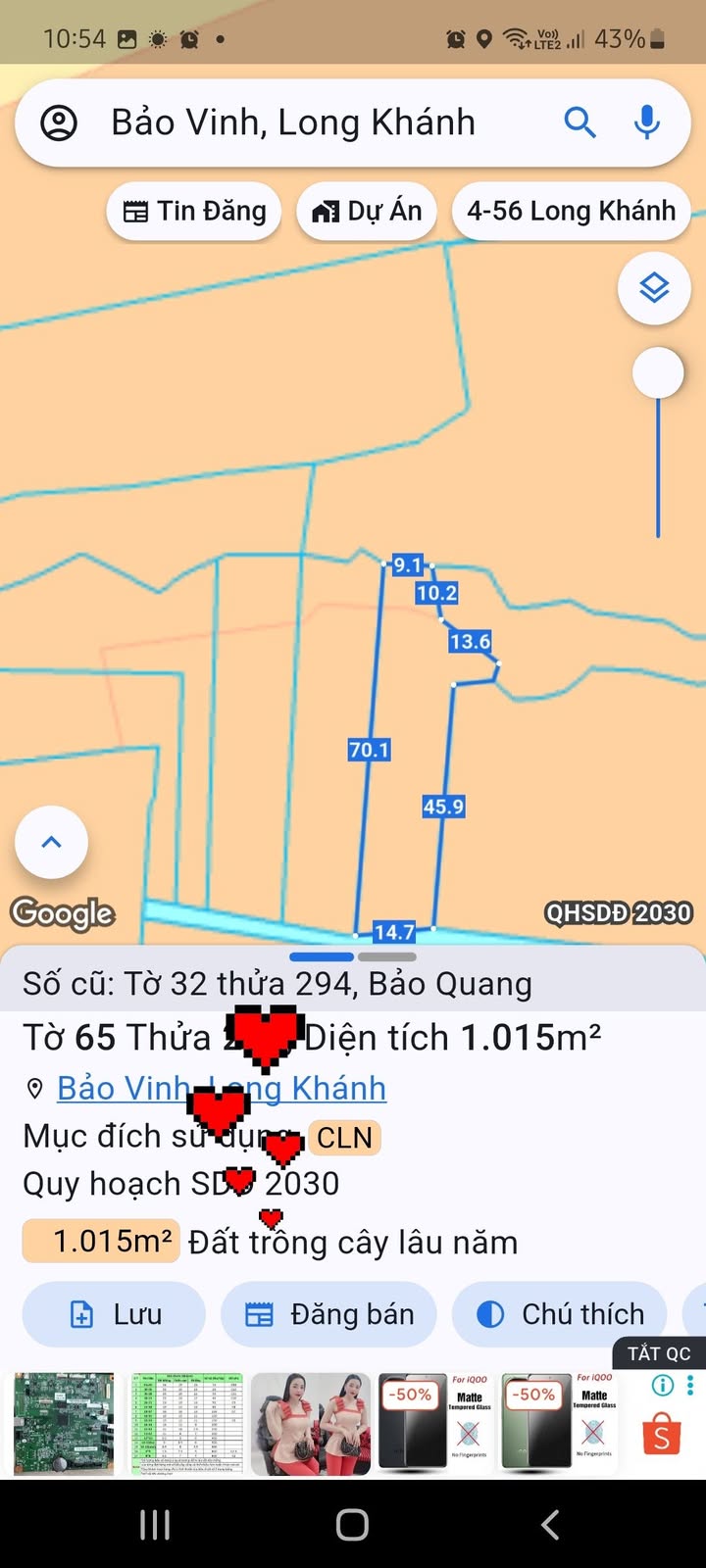Show the Chú thích legend
The image size is (706, 1568).
click(560, 1314)
